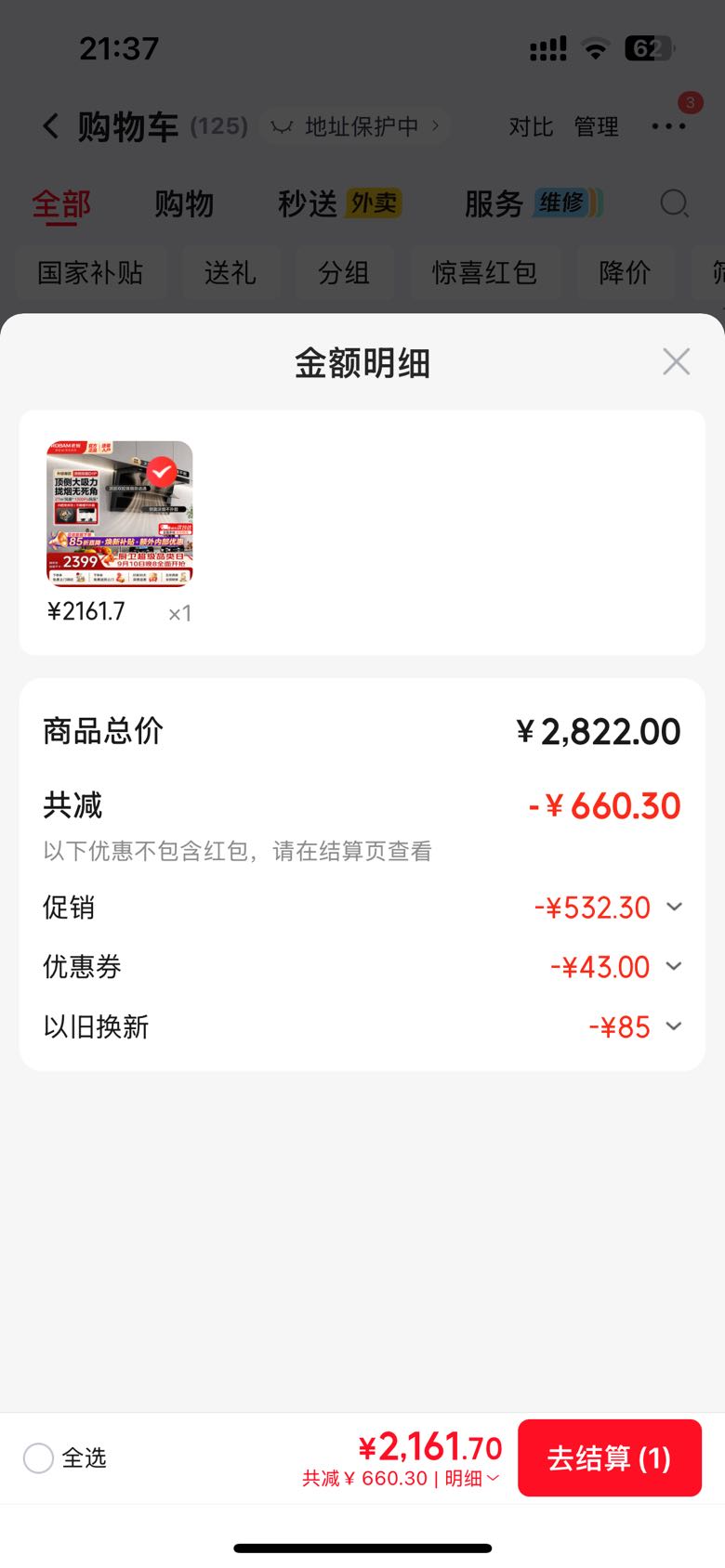
Task: Open 管理 to manage cart
Action: click(596, 126)
